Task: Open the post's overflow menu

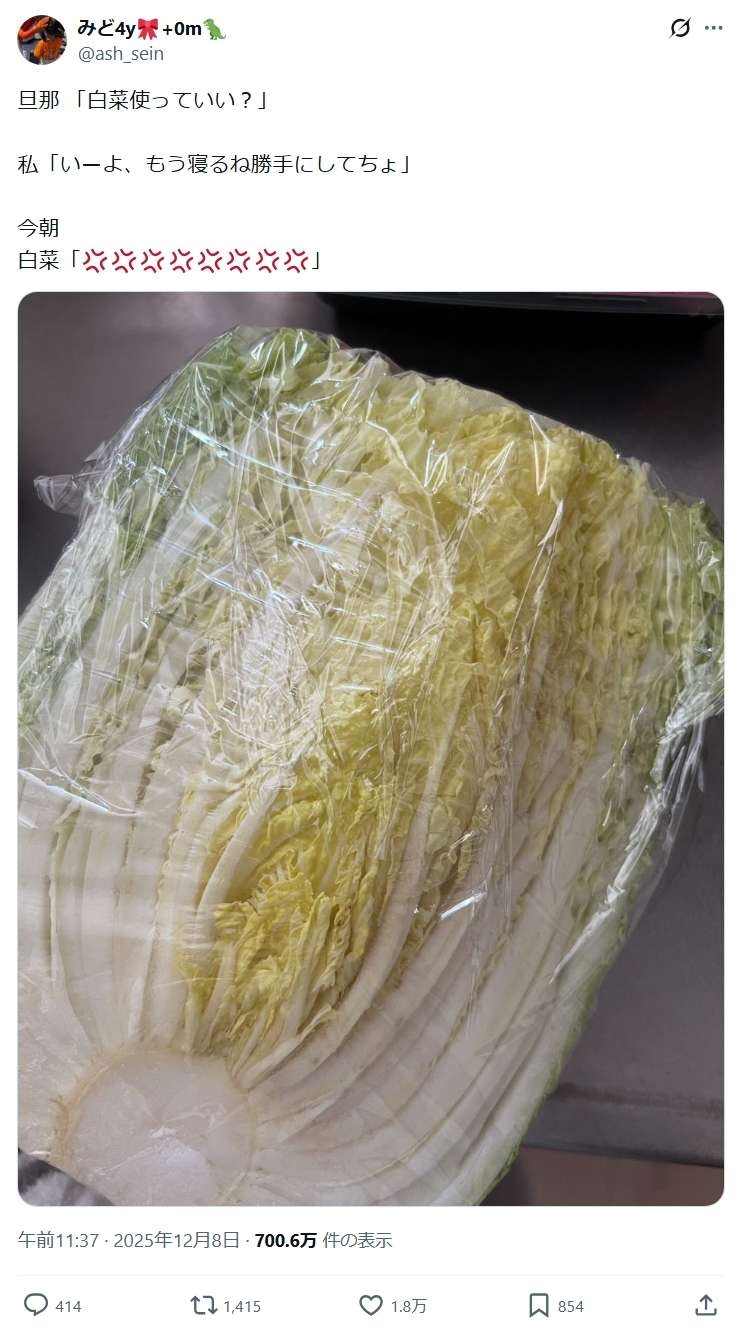Action: 713,28
